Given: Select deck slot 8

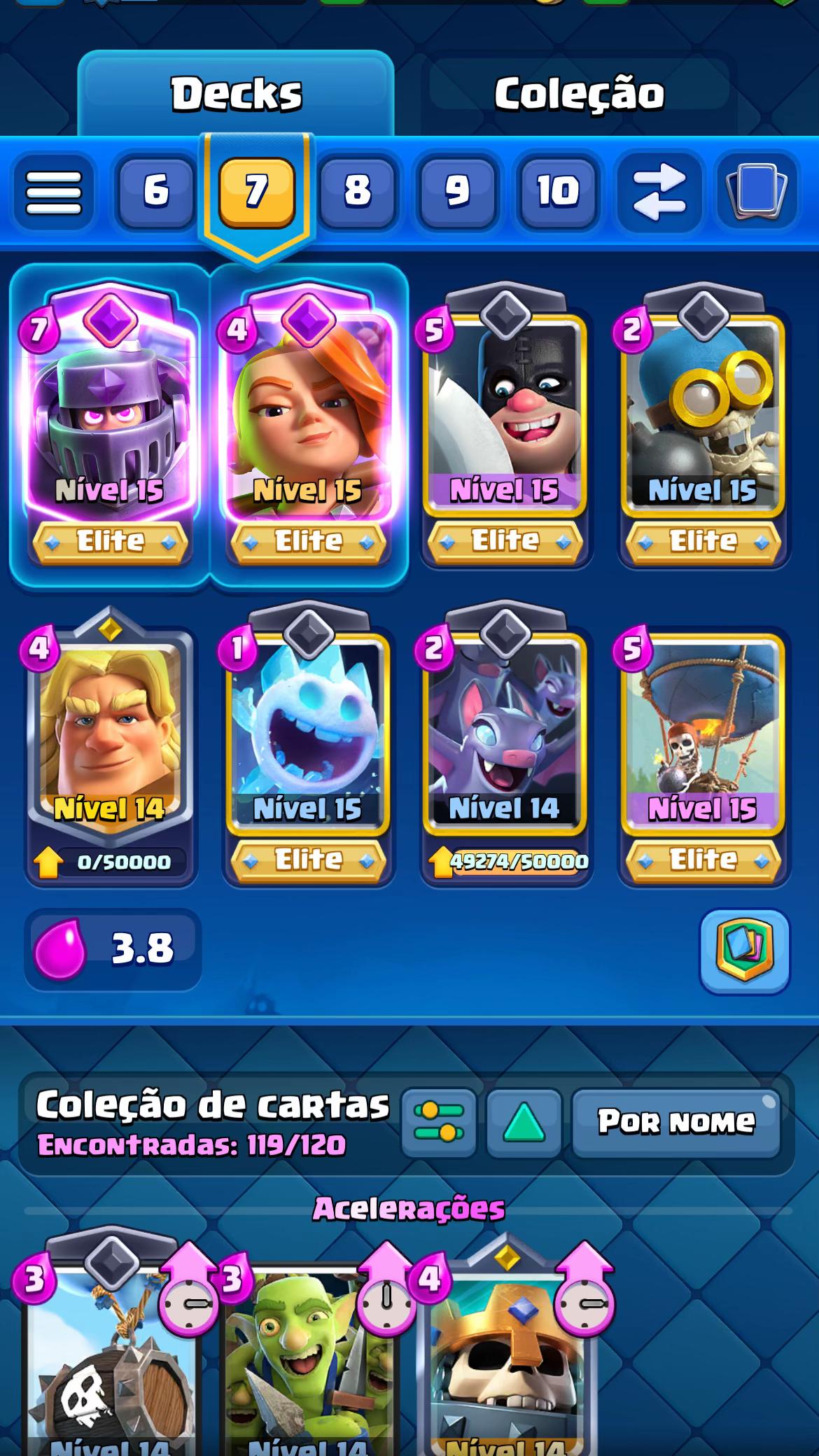Looking at the screenshot, I should [357, 192].
